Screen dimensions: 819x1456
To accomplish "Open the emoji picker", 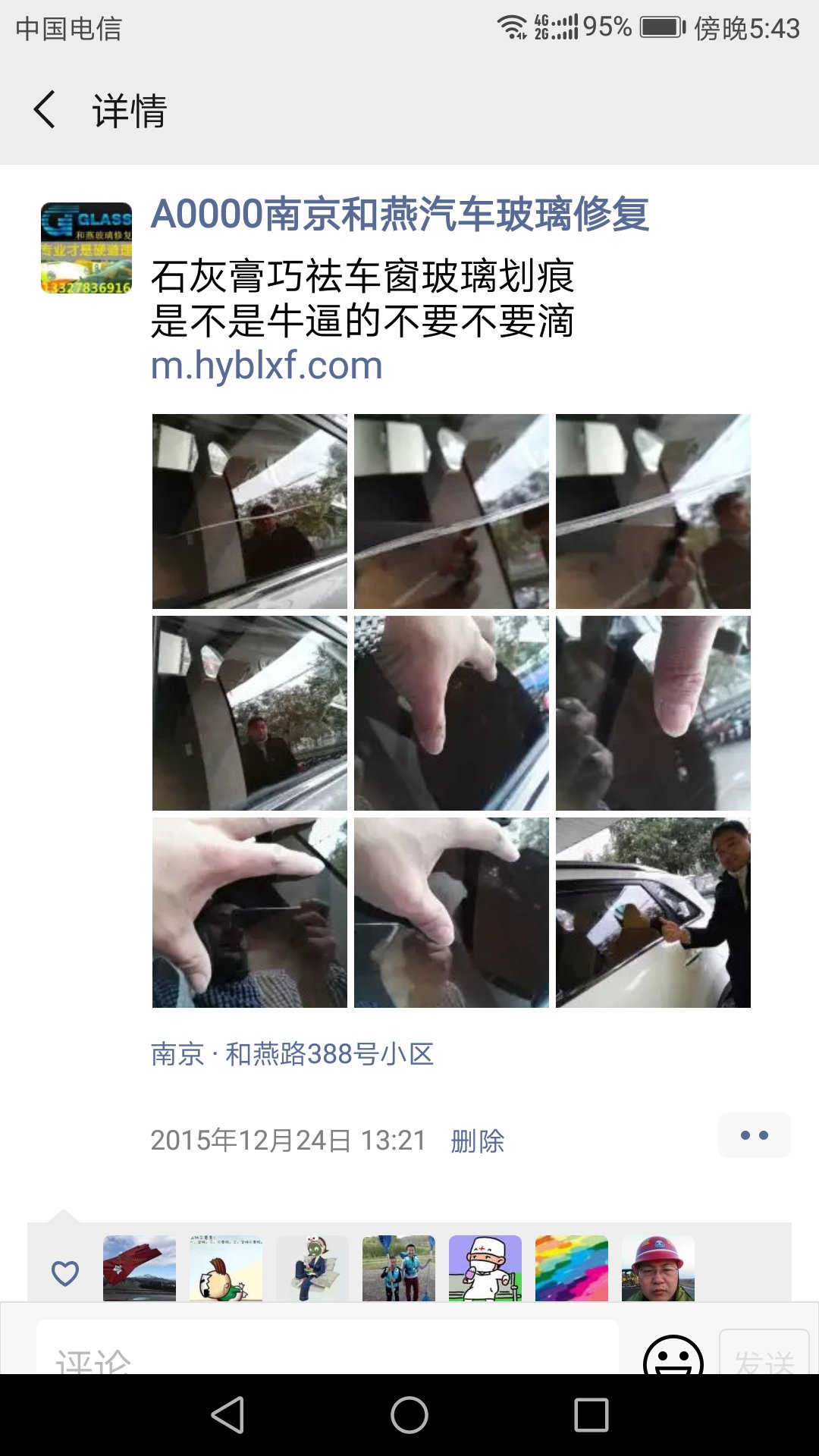I will click(x=673, y=1356).
